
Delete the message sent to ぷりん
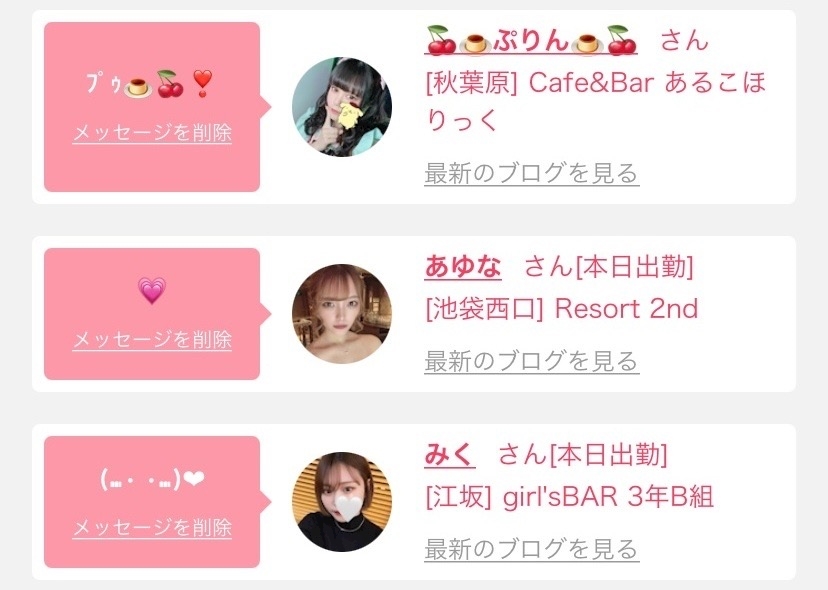pyautogui.click(x=152, y=133)
